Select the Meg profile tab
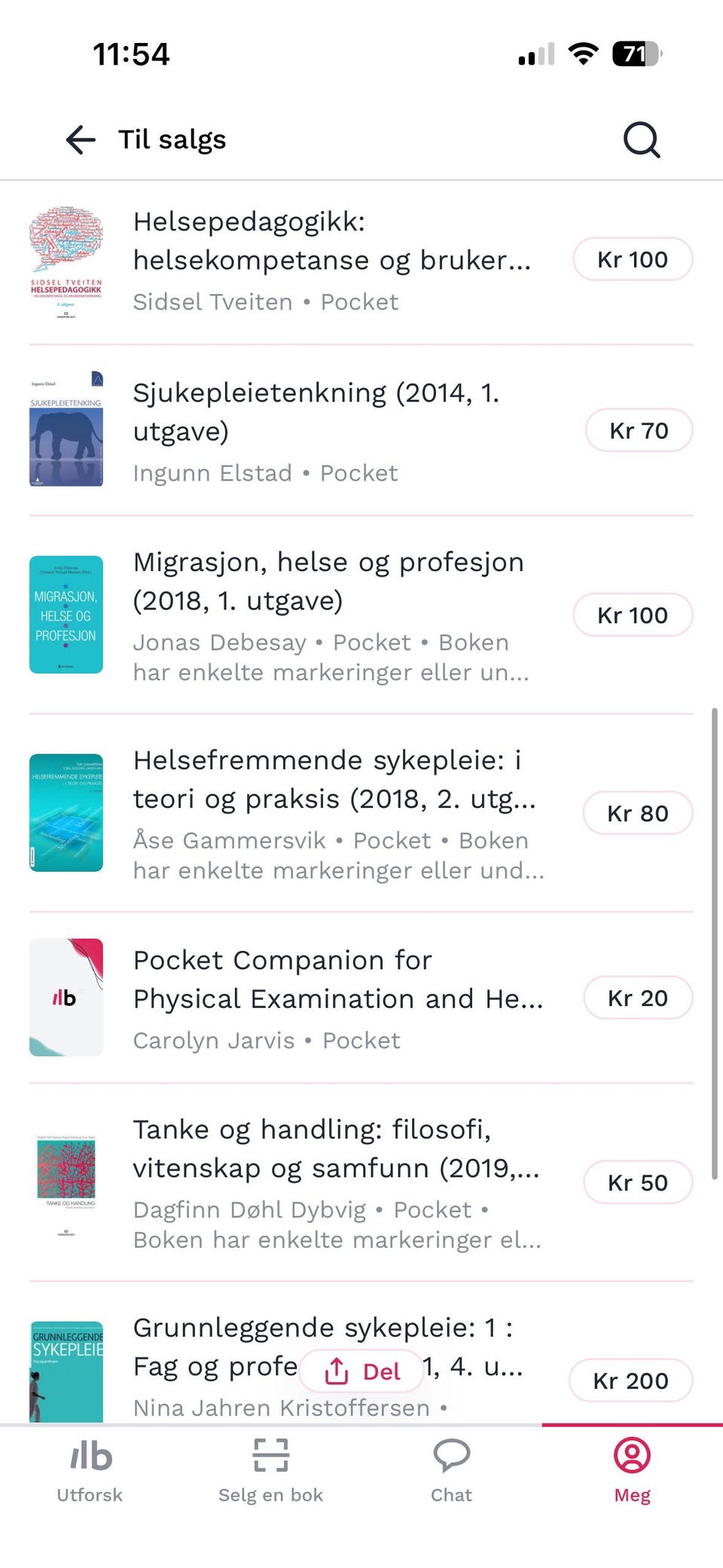 632,1471
